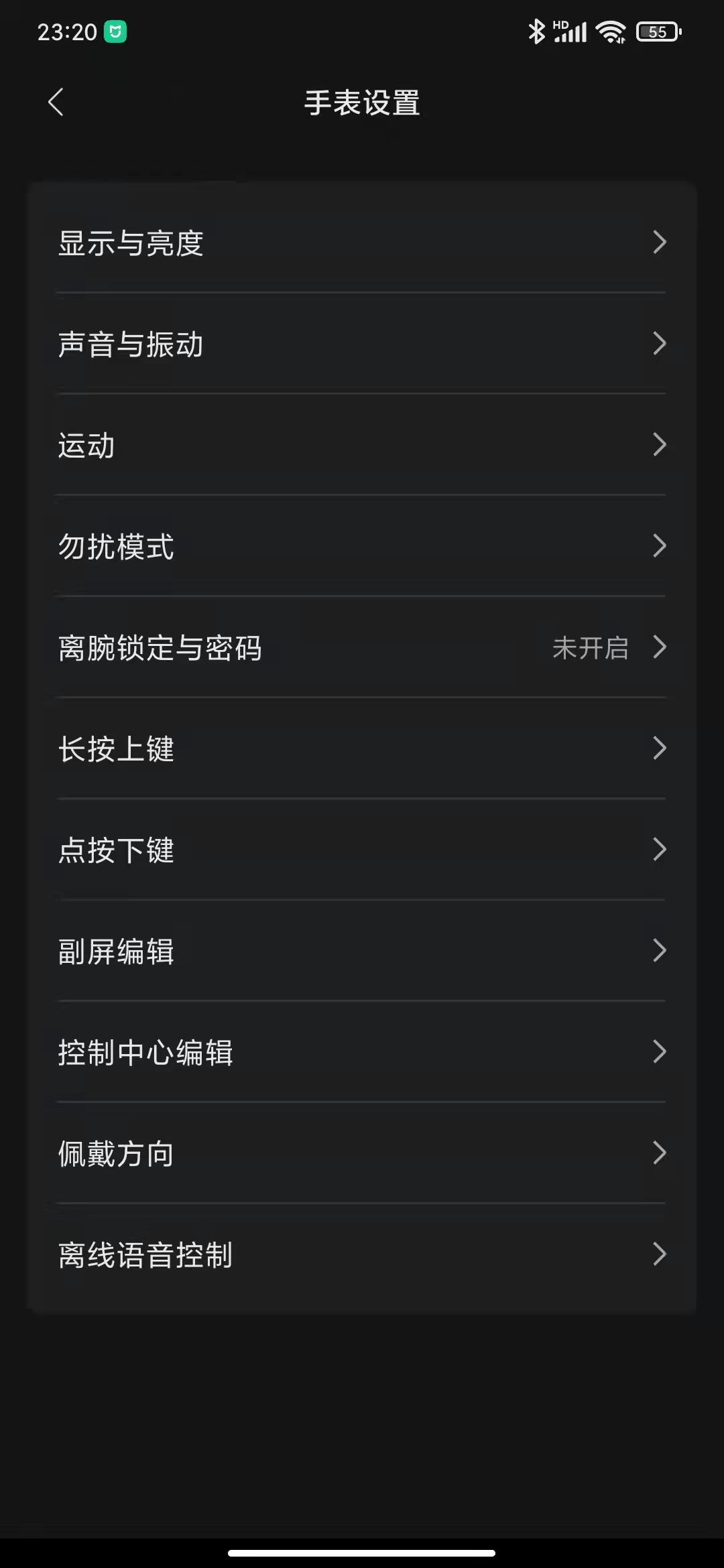Tap the back arrow to exit watch settings

[x=56, y=102]
